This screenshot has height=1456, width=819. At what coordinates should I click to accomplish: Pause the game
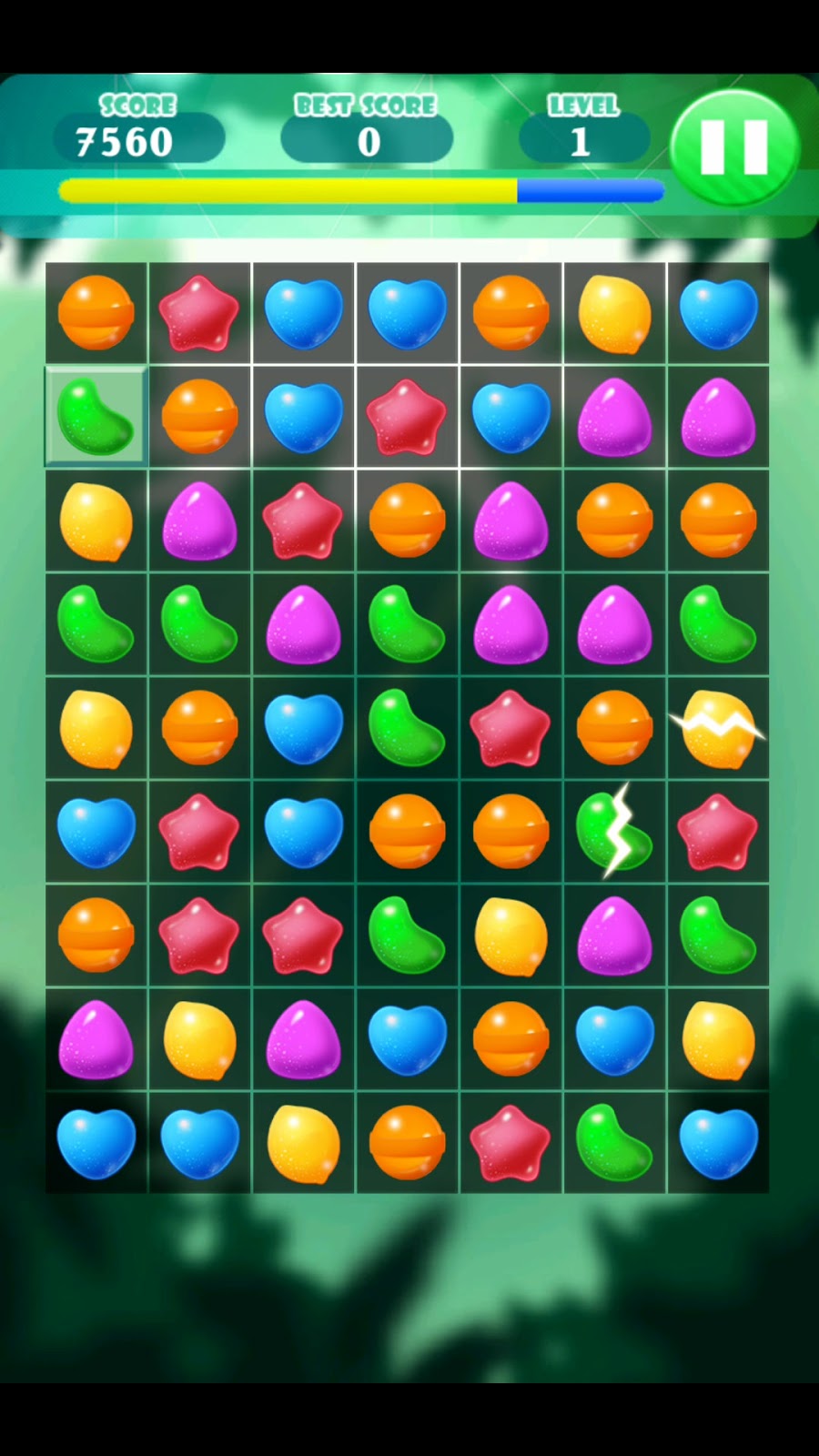[733, 147]
